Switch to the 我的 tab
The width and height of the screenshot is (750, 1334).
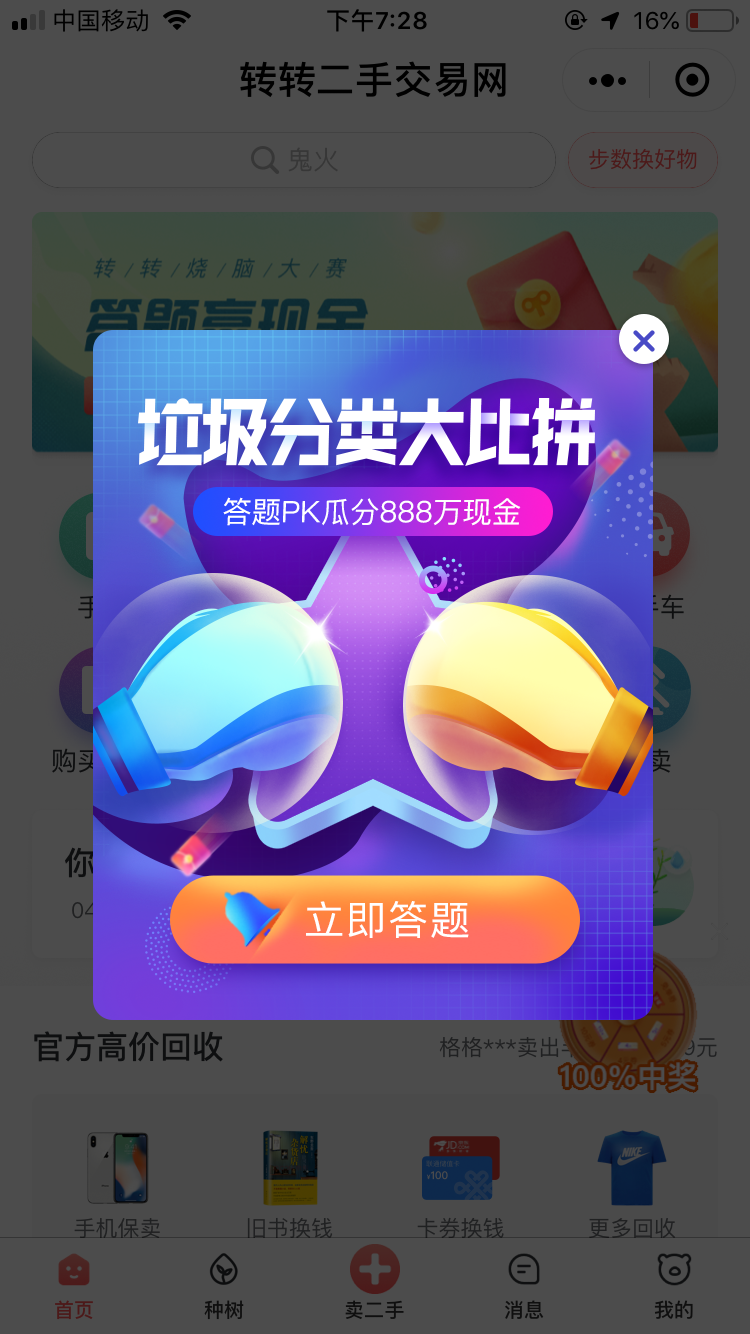(674, 1286)
